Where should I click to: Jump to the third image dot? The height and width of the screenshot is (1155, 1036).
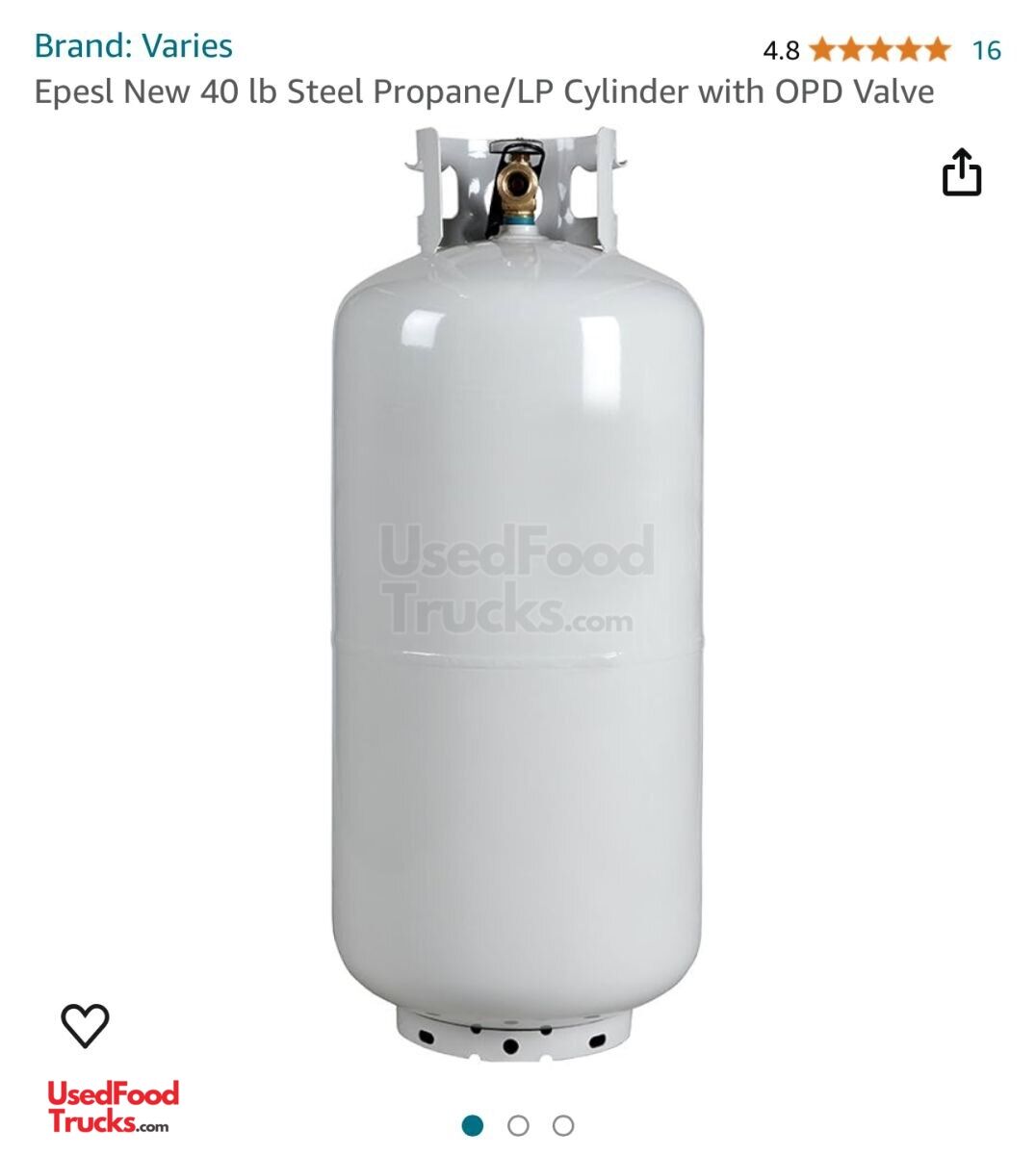563,1125
